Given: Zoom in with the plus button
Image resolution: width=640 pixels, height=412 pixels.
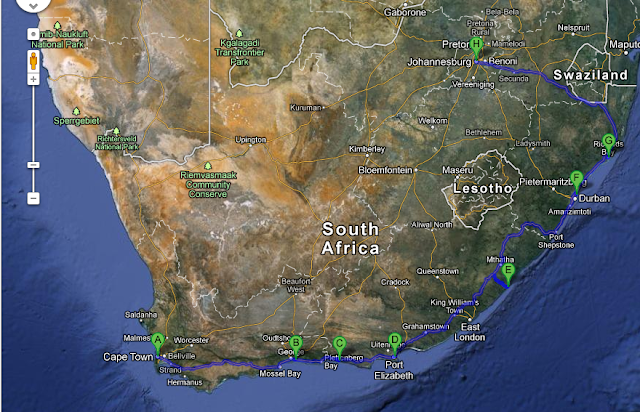Looking at the screenshot, I should click(x=33, y=79).
